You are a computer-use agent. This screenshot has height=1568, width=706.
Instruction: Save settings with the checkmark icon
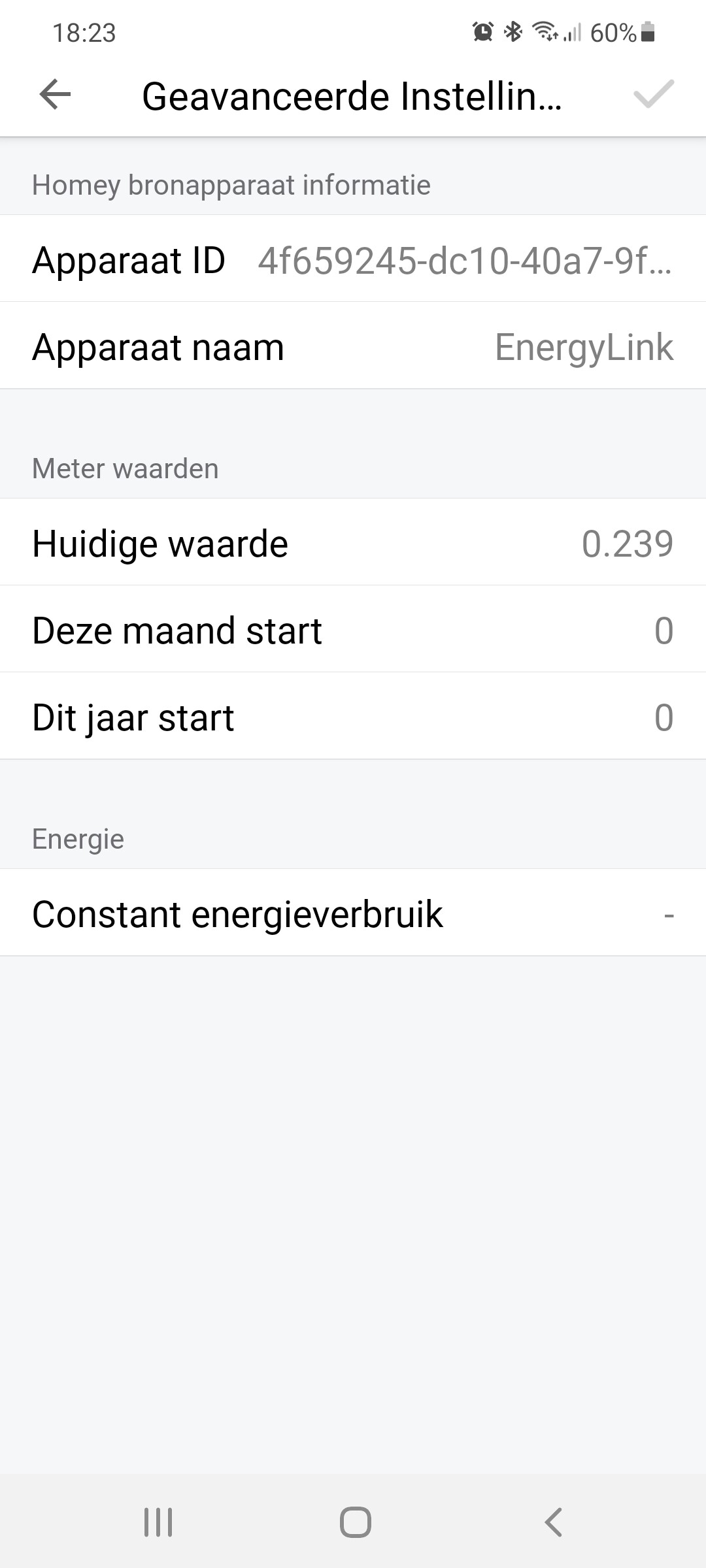[653, 95]
